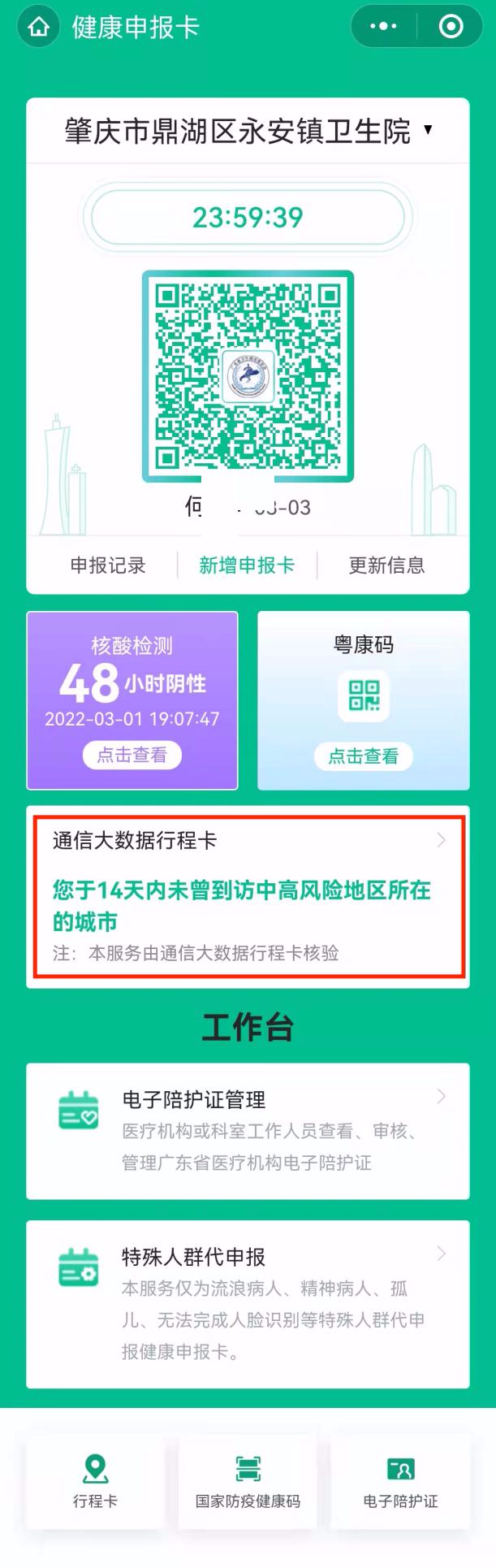
Task: Close the mini program with the circle button
Action: pyautogui.click(x=451, y=27)
